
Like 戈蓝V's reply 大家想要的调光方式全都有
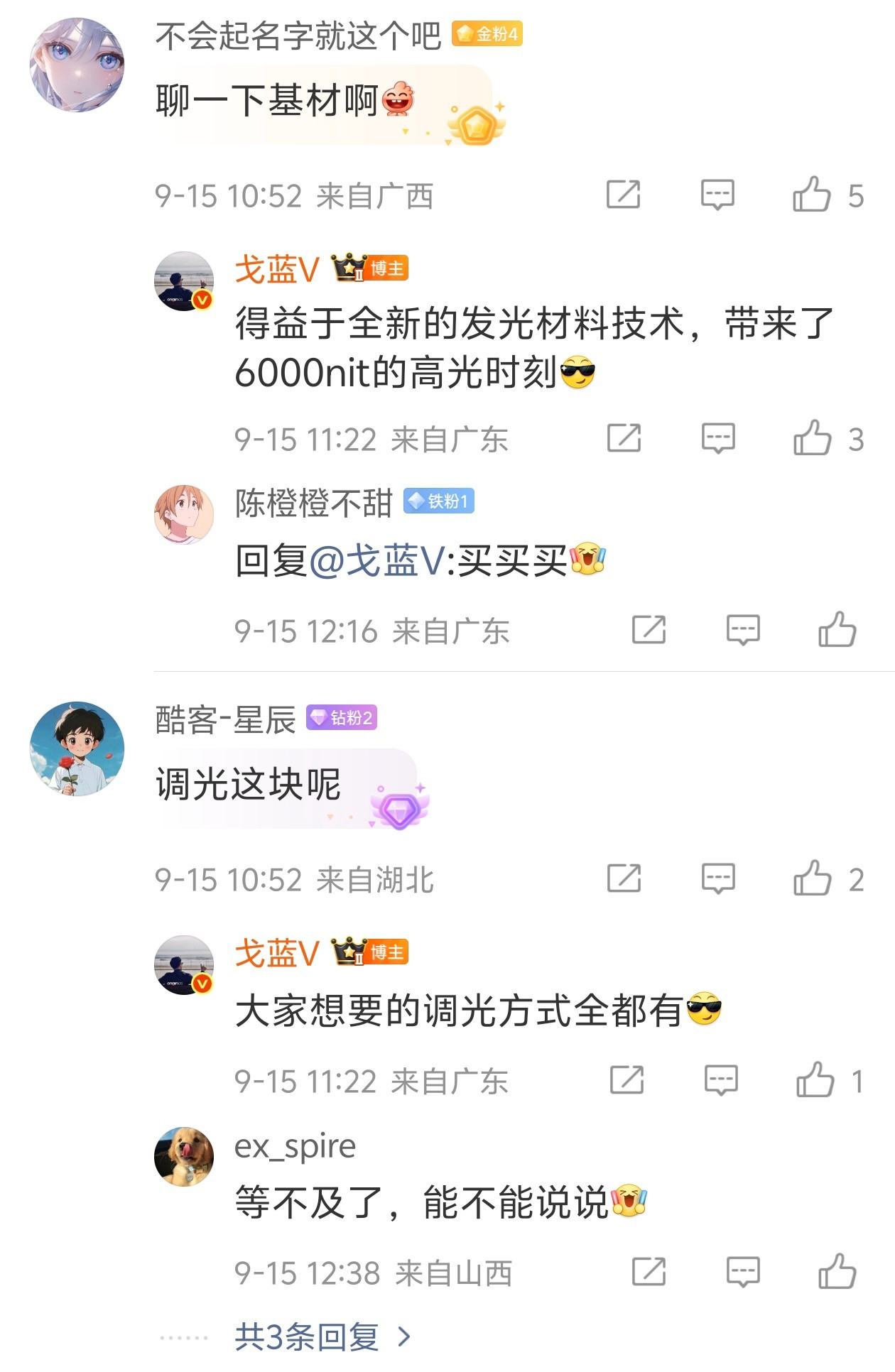(x=815, y=1080)
